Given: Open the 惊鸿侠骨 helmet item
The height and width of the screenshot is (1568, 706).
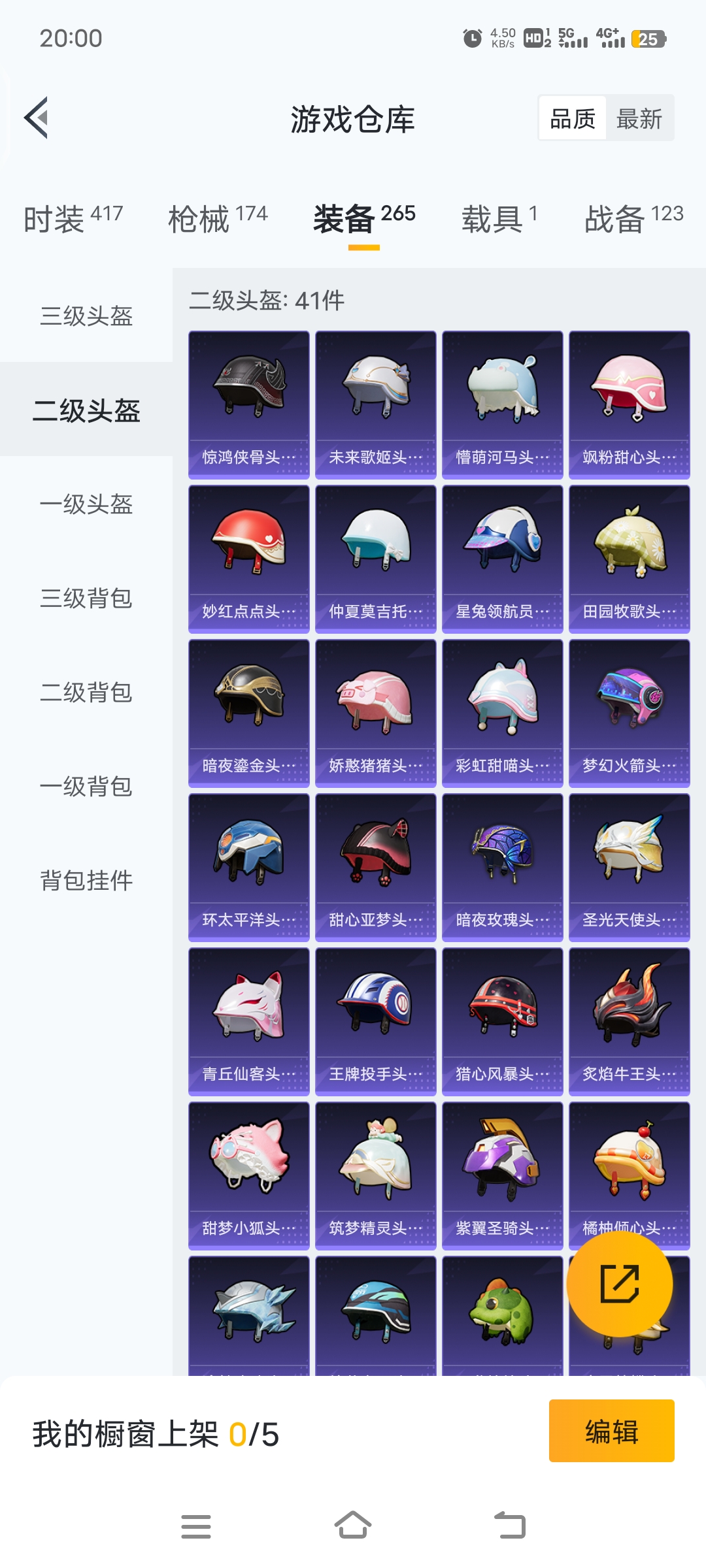Looking at the screenshot, I should pyautogui.click(x=249, y=405).
